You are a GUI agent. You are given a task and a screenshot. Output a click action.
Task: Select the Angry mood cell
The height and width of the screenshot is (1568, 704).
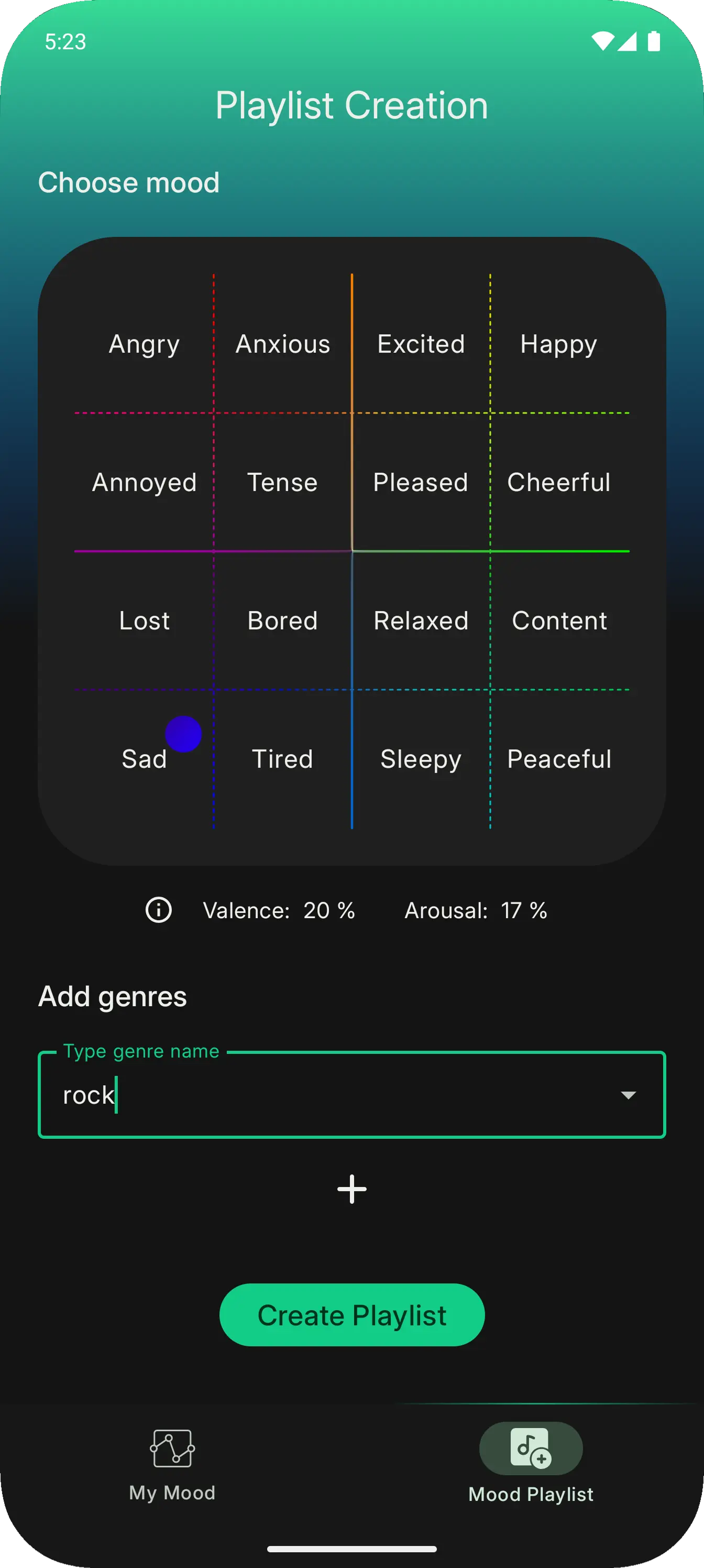144,344
